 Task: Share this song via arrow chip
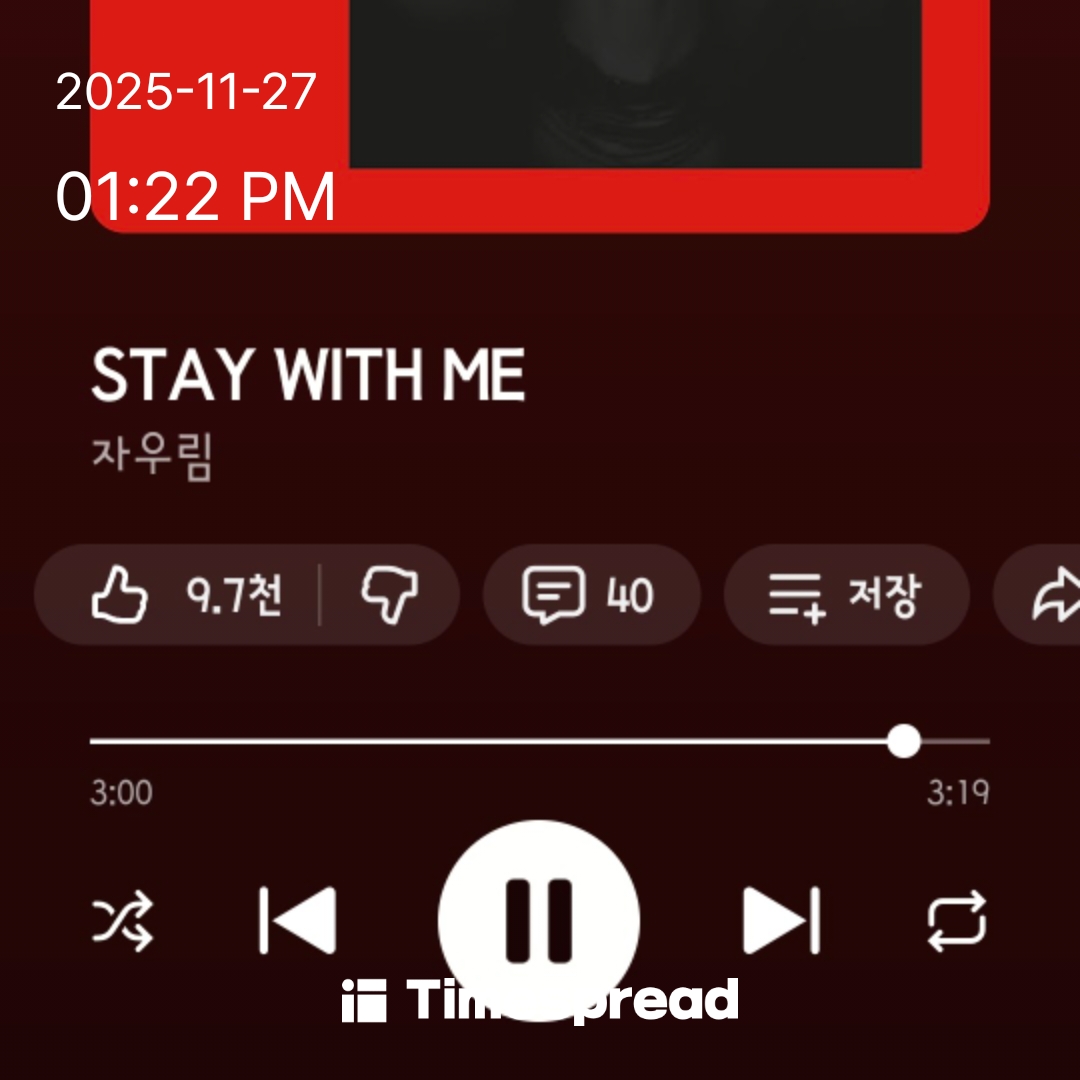click(1052, 595)
